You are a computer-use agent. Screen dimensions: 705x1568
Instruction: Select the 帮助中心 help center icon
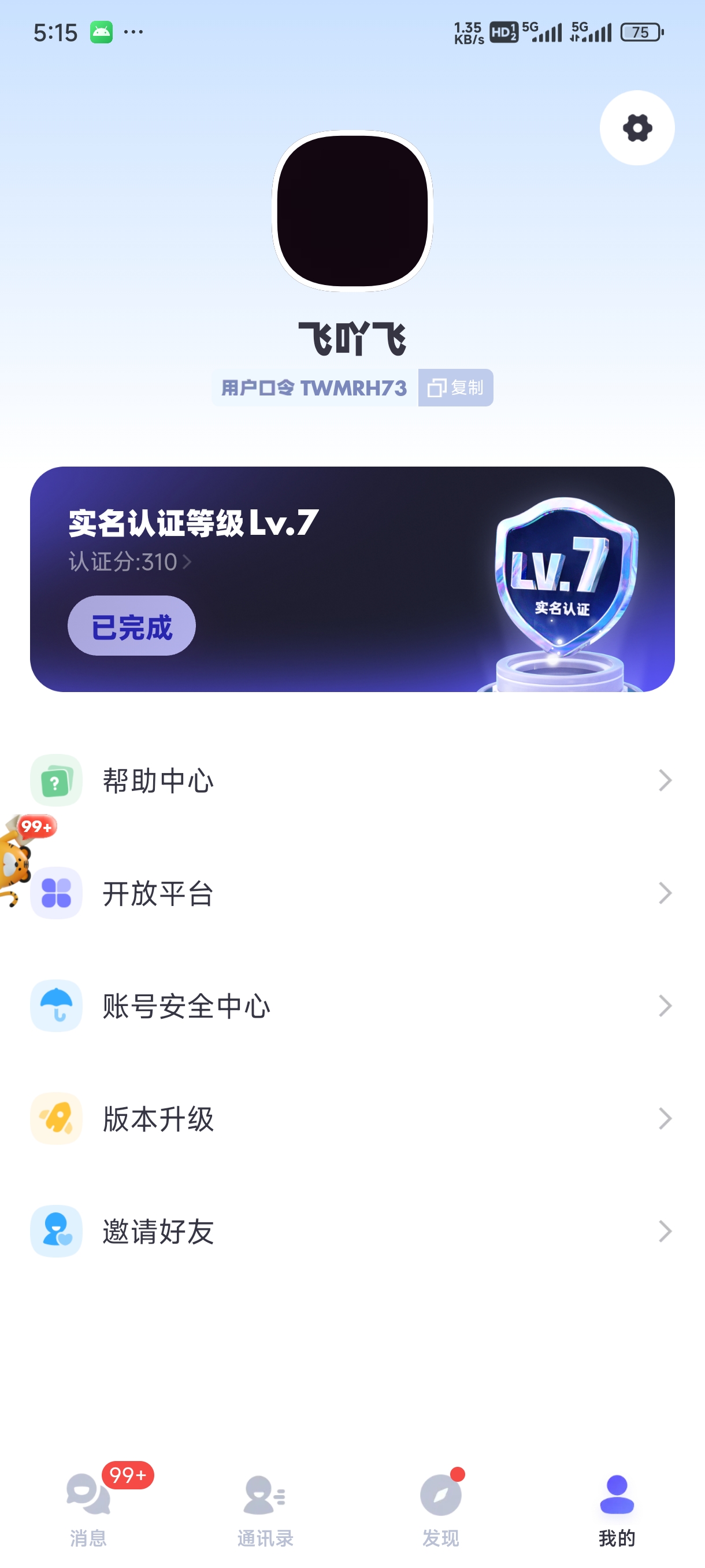click(56, 781)
